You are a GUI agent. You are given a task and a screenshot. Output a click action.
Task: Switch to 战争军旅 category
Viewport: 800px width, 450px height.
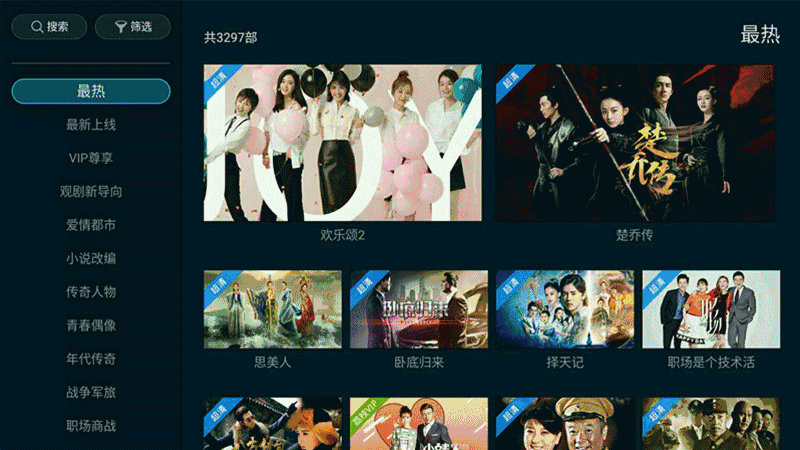91,392
